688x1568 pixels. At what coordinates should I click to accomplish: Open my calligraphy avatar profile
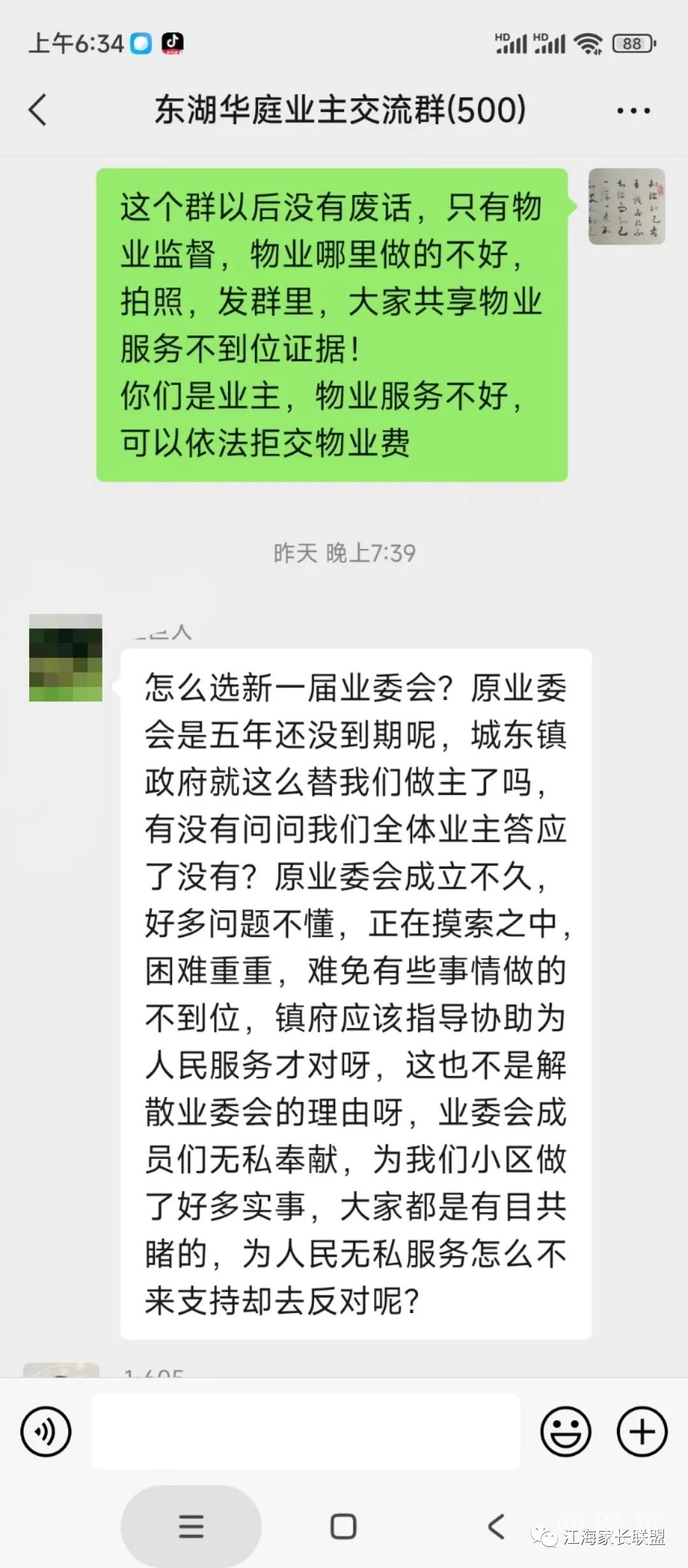(626, 207)
